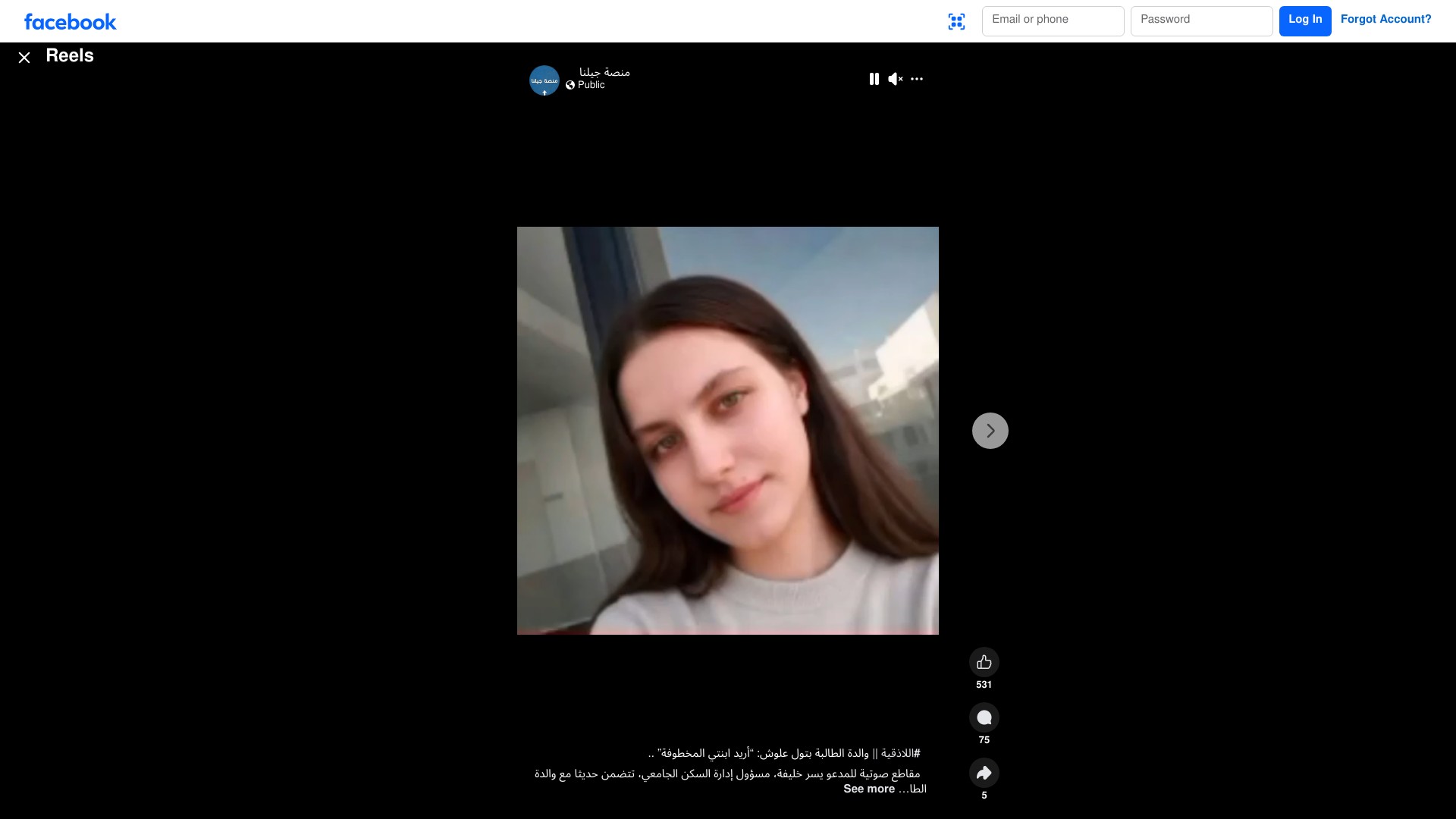The height and width of the screenshot is (819, 1456).
Task: Like this reel
Action: pyautogui.click(x=984, y=662)
